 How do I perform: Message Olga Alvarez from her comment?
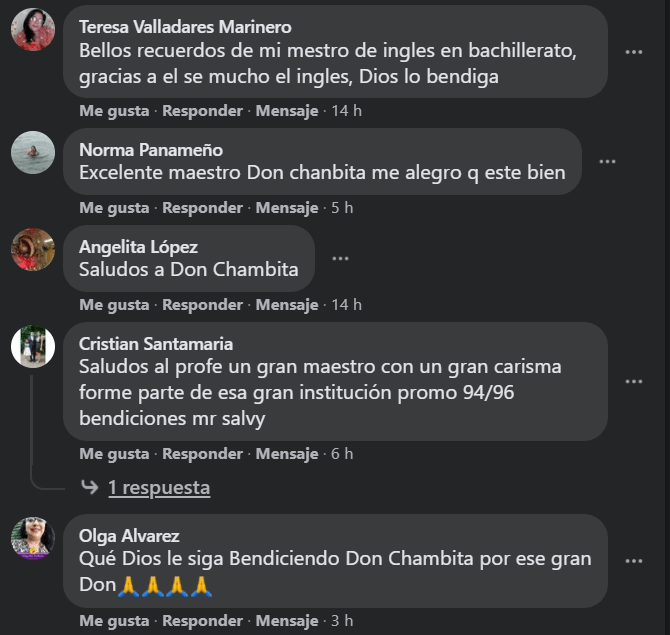(286, 621)
